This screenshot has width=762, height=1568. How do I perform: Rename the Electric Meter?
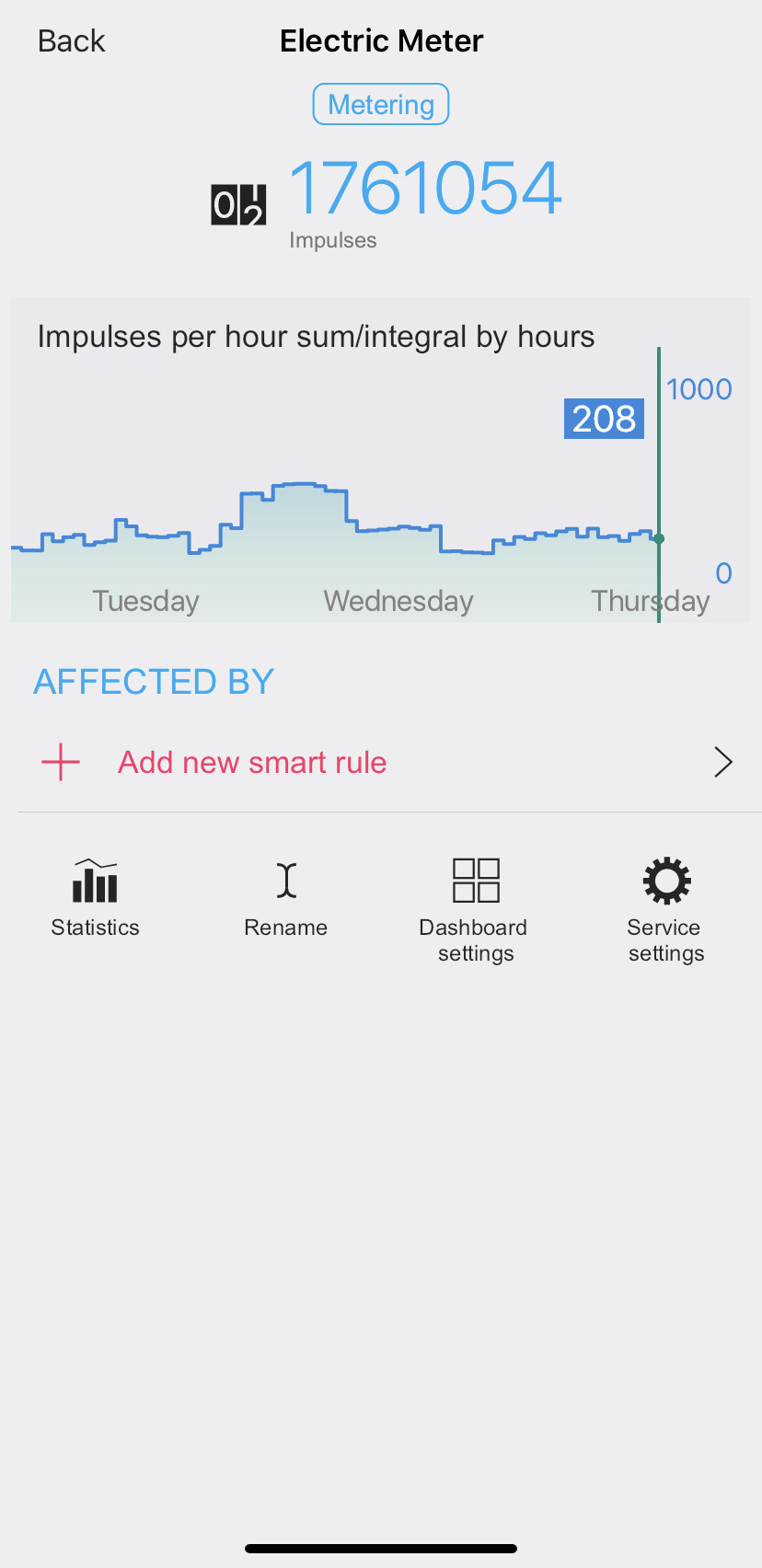(285, 898)
